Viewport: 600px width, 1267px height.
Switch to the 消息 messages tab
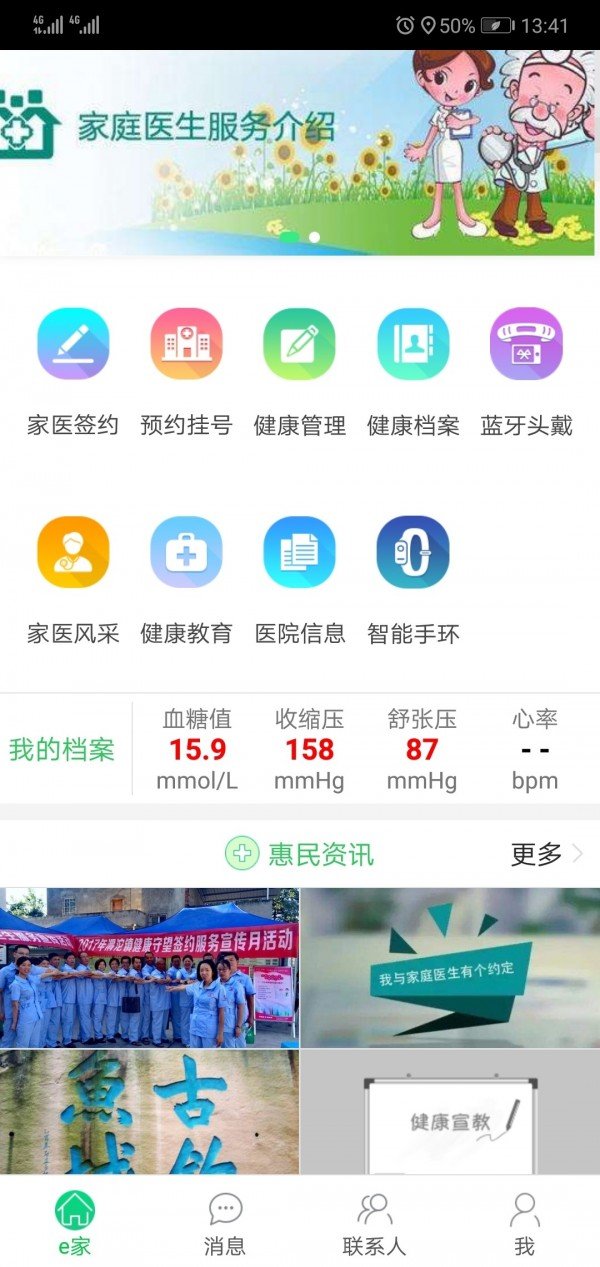225,1222
